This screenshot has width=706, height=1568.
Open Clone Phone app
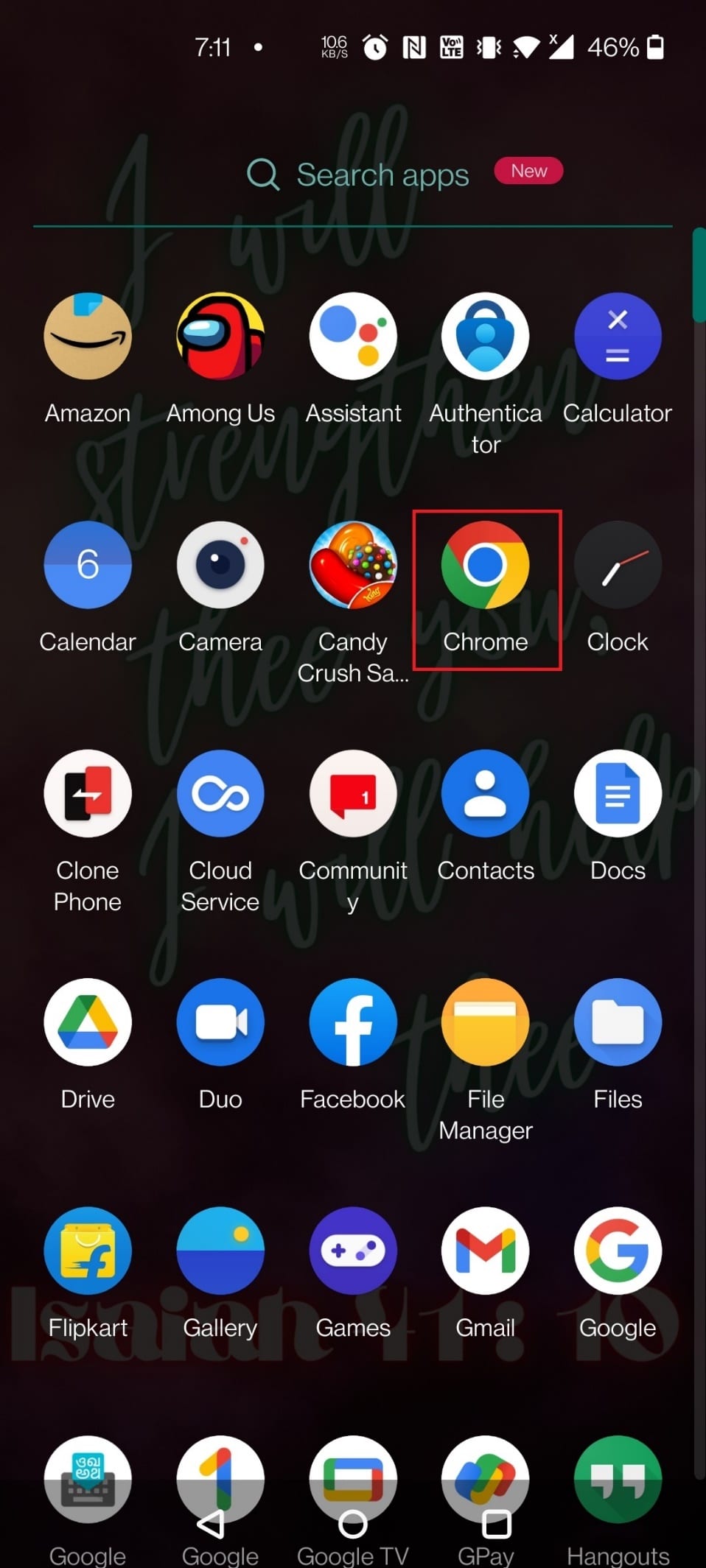tap(88, 794)
